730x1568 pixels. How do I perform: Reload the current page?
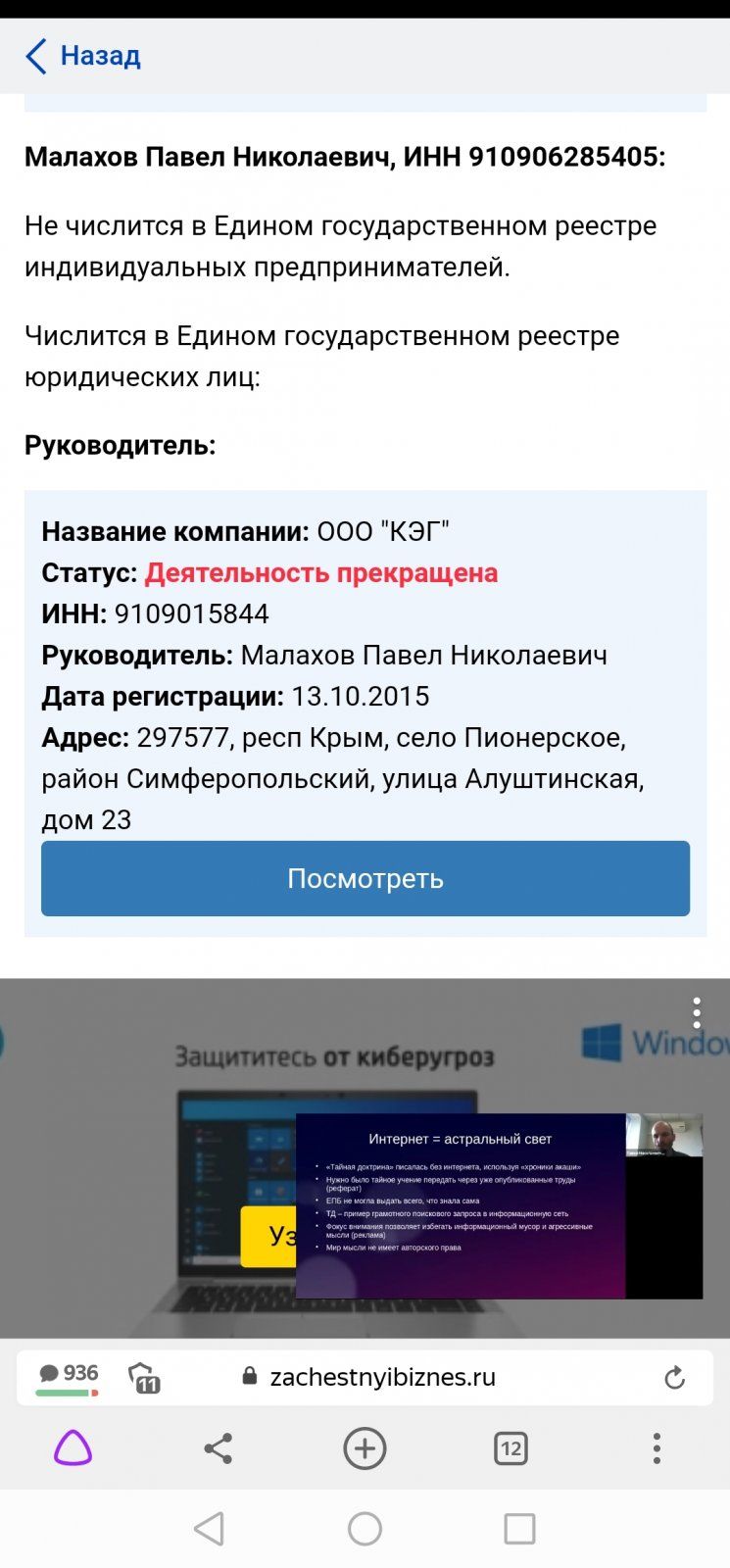coord(674,1378)
